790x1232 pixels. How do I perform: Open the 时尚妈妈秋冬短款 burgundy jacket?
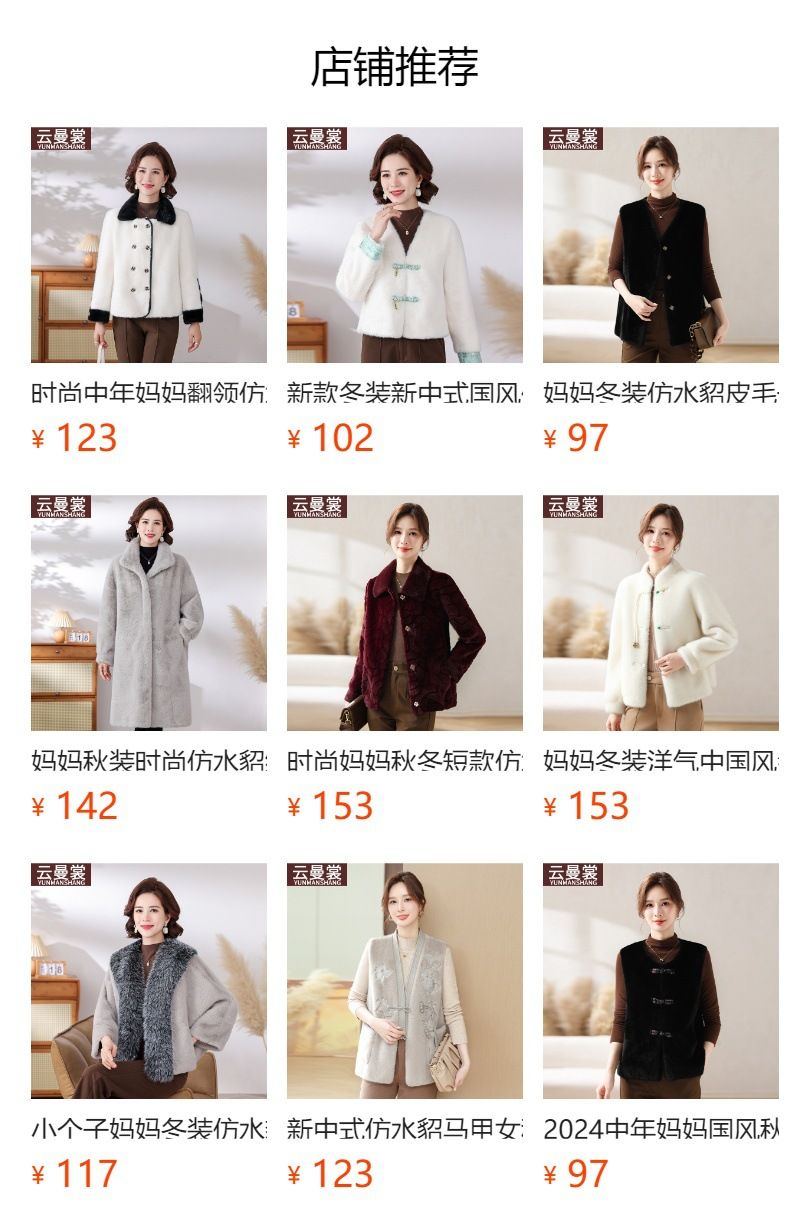point(405,613)
